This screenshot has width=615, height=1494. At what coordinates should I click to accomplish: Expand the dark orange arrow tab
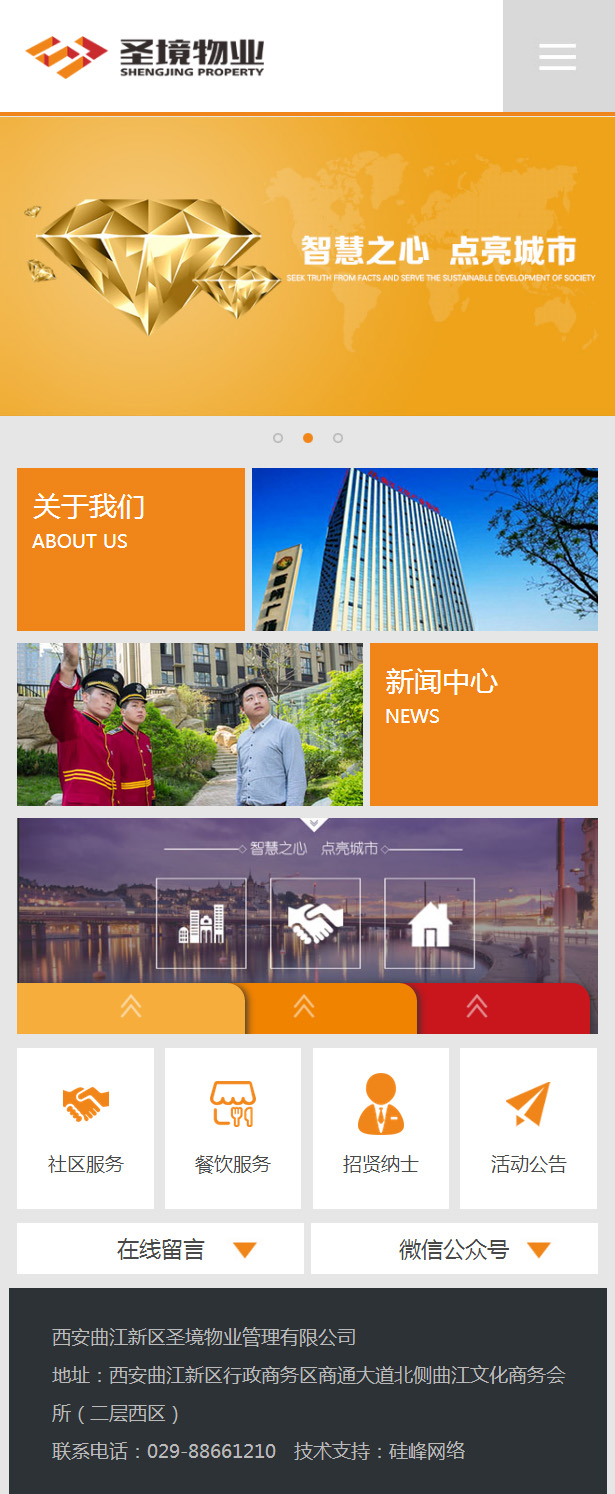point(304,1007)
